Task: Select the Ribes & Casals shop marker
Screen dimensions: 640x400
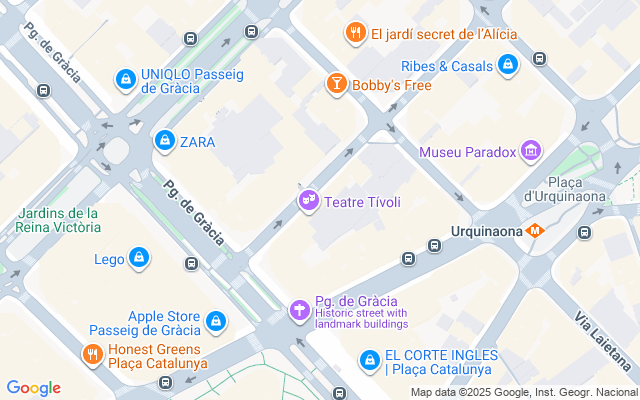Action: (x=507, y=66)
